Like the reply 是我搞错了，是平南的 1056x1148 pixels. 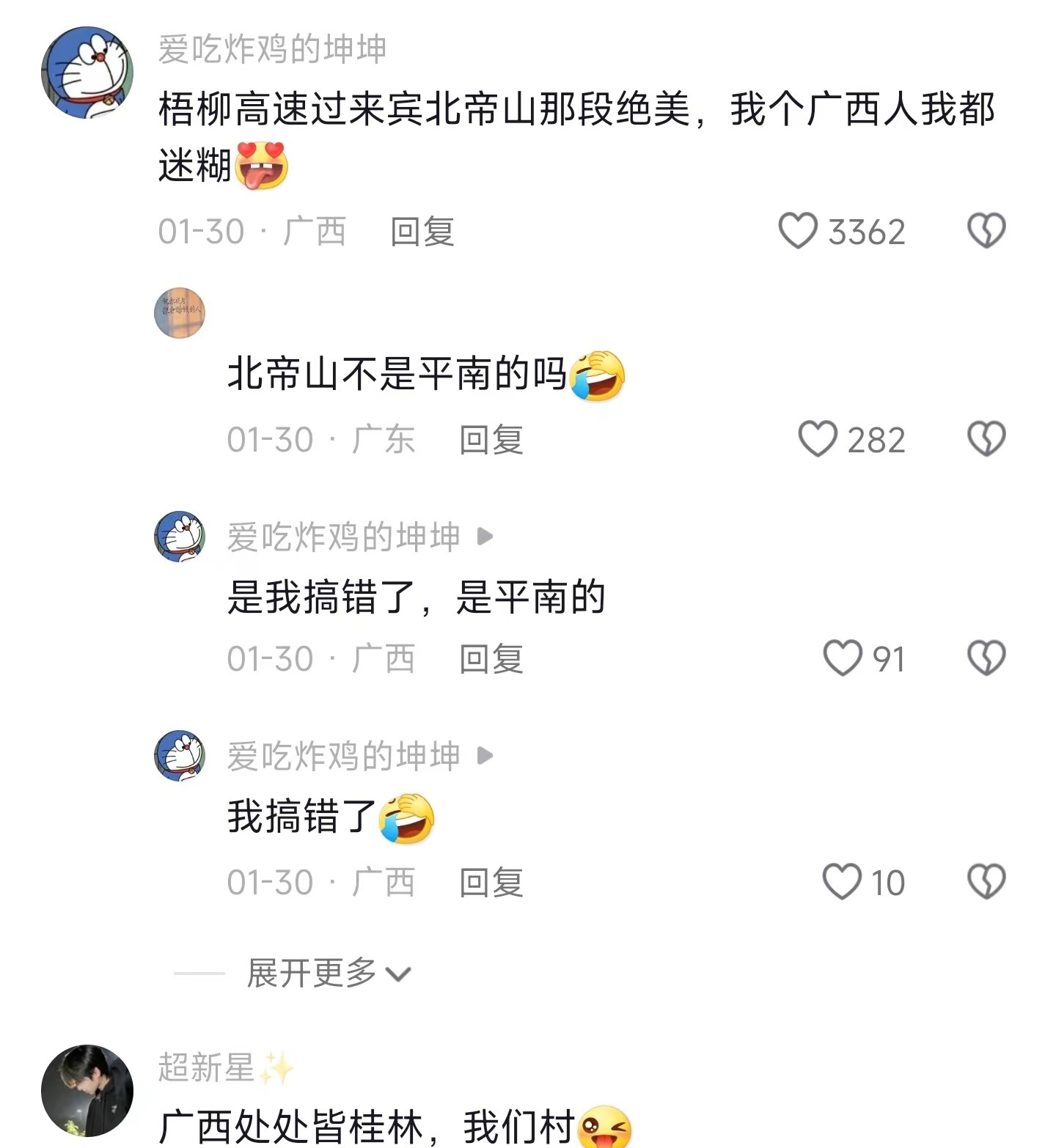click(x=842, y=658)
